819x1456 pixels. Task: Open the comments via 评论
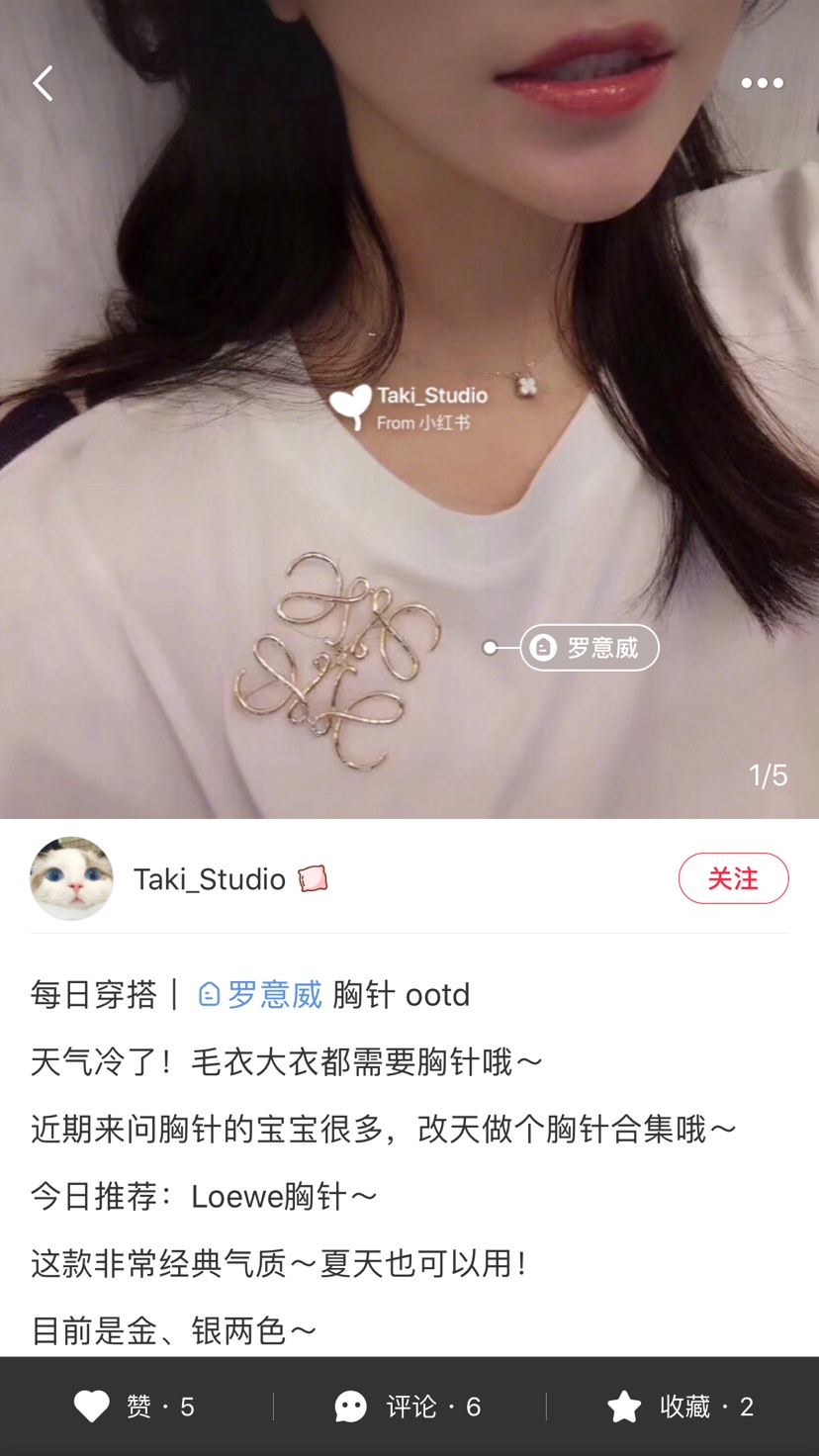409,1407
